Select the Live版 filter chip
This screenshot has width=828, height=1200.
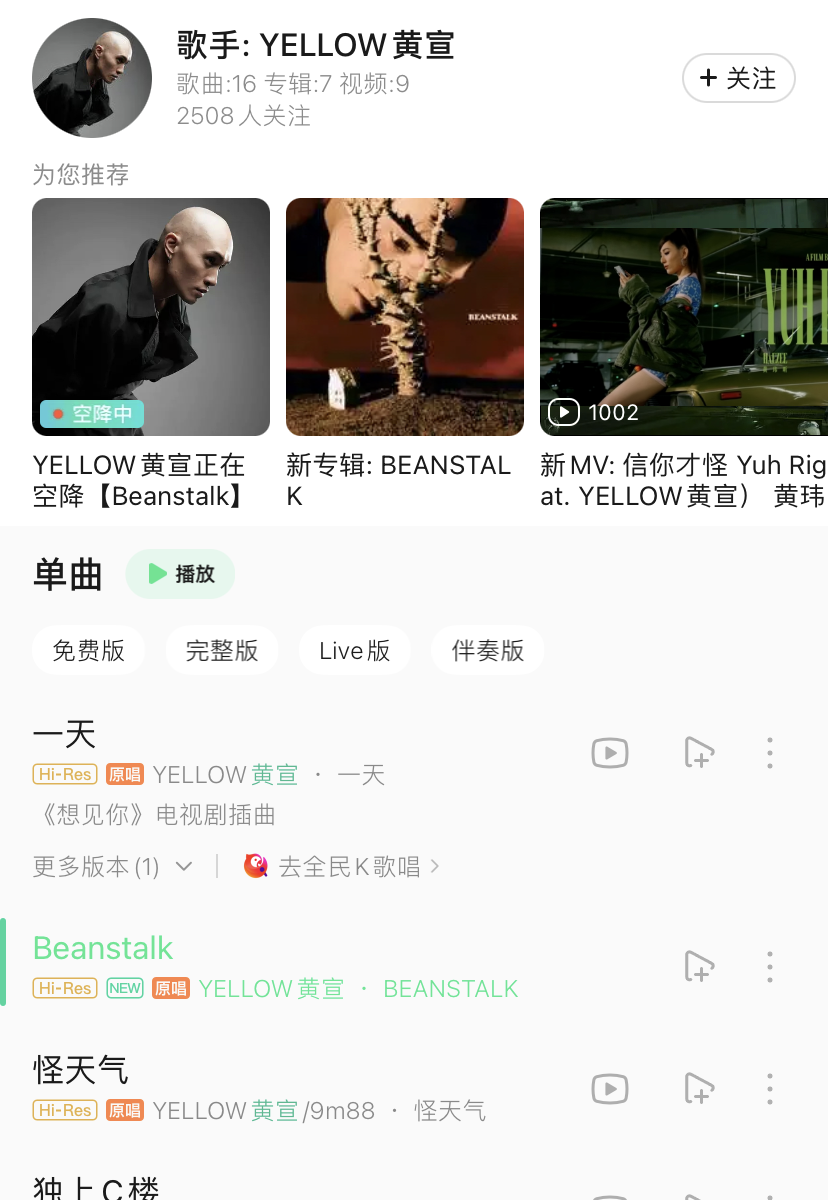tap(355, 651)
